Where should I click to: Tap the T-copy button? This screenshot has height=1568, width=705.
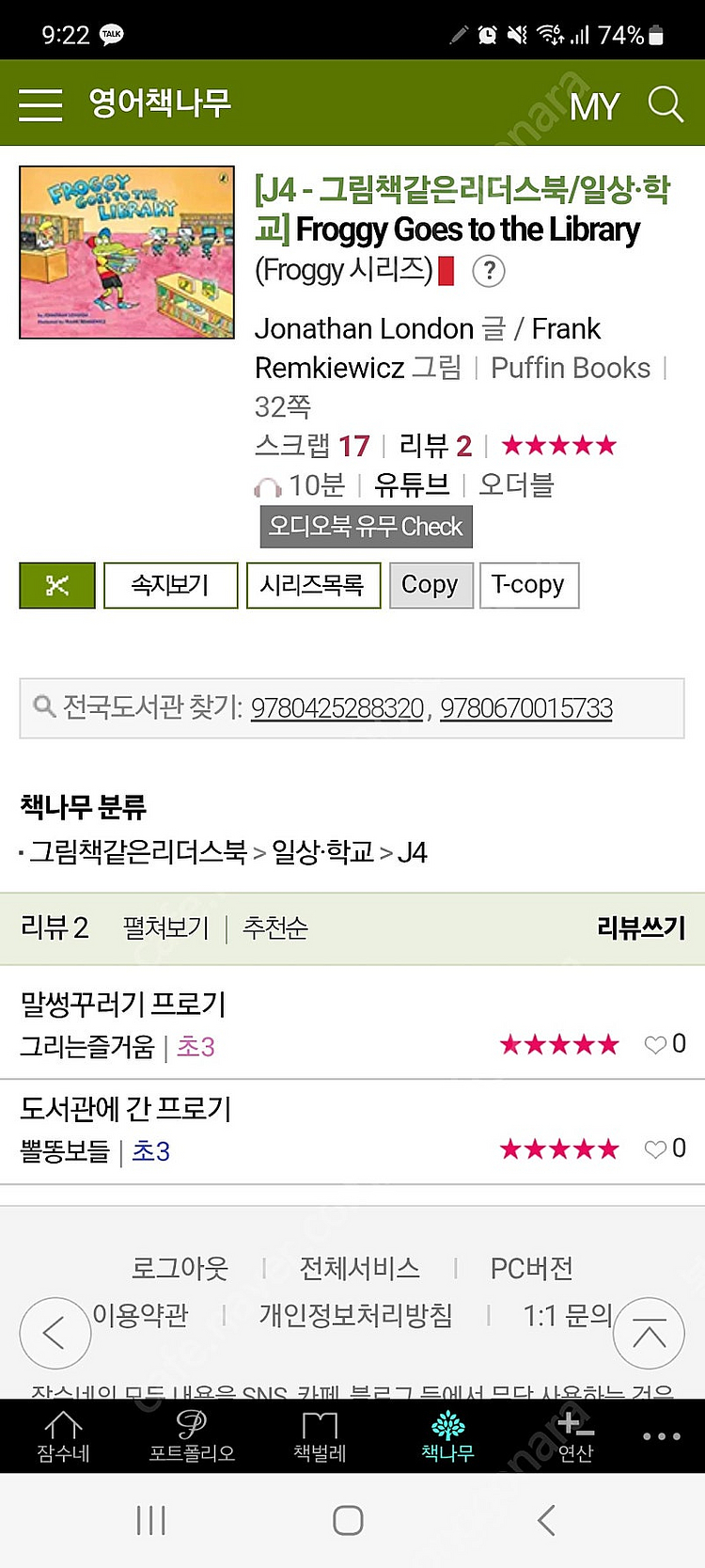click(528, 585)
